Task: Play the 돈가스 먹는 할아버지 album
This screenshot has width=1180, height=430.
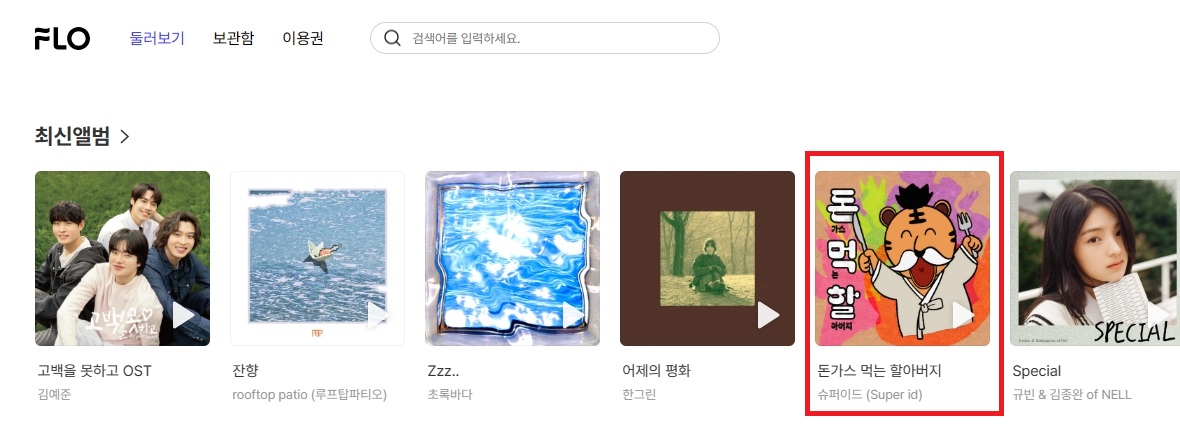Action: coord(963,316)
